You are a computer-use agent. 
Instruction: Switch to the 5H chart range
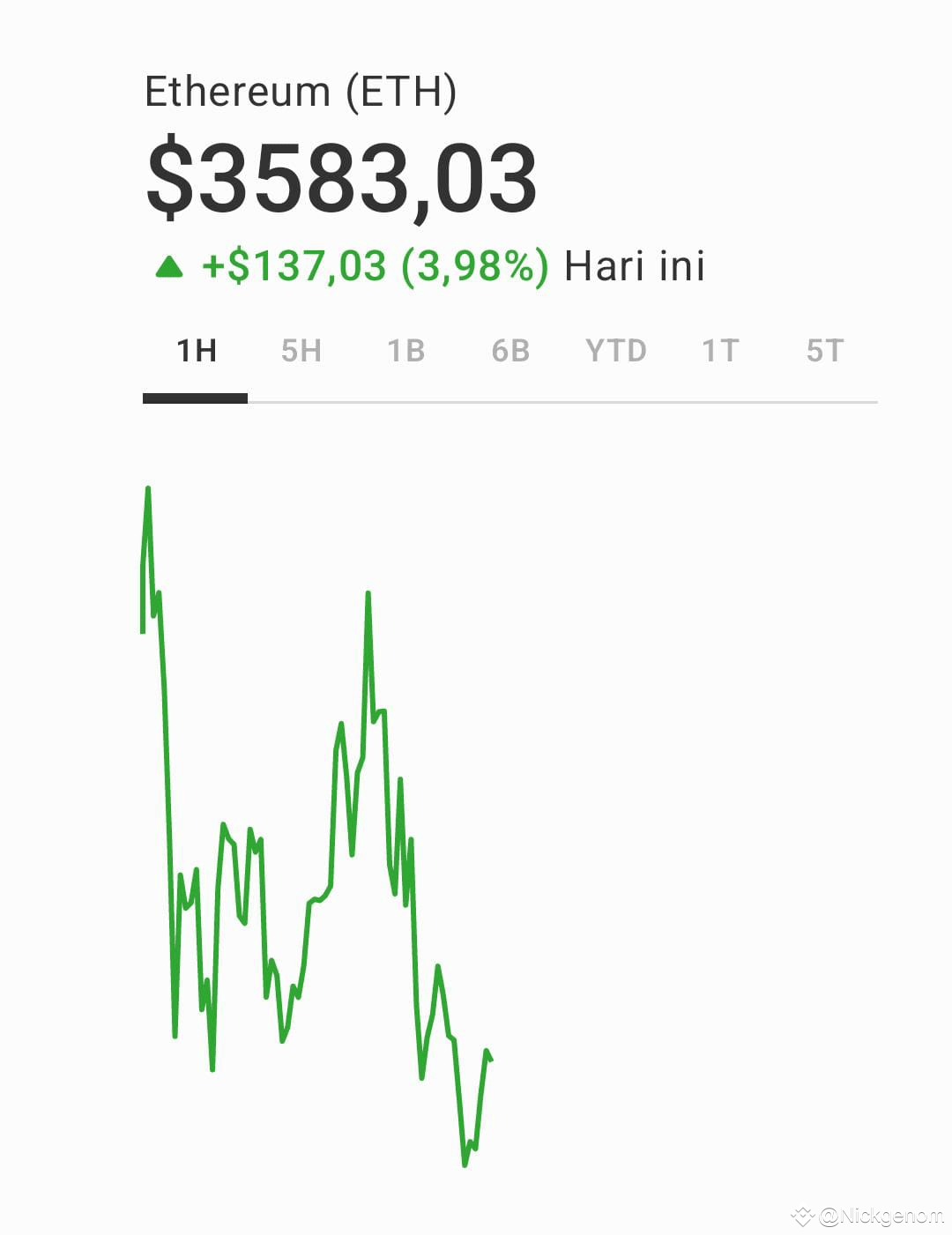pos(301,352)
